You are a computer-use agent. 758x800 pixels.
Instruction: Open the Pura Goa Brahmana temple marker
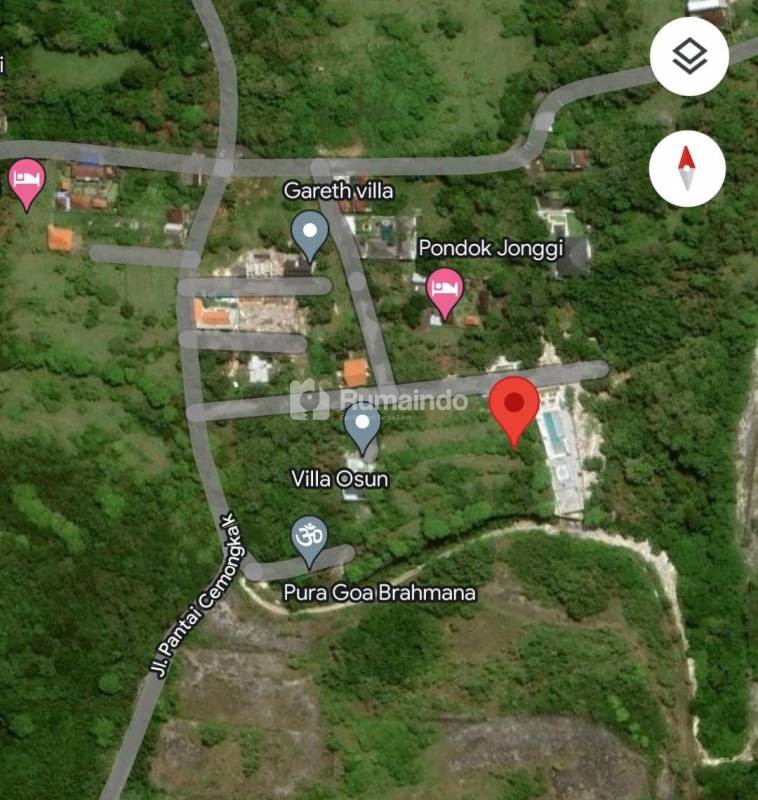click(309, 537)
